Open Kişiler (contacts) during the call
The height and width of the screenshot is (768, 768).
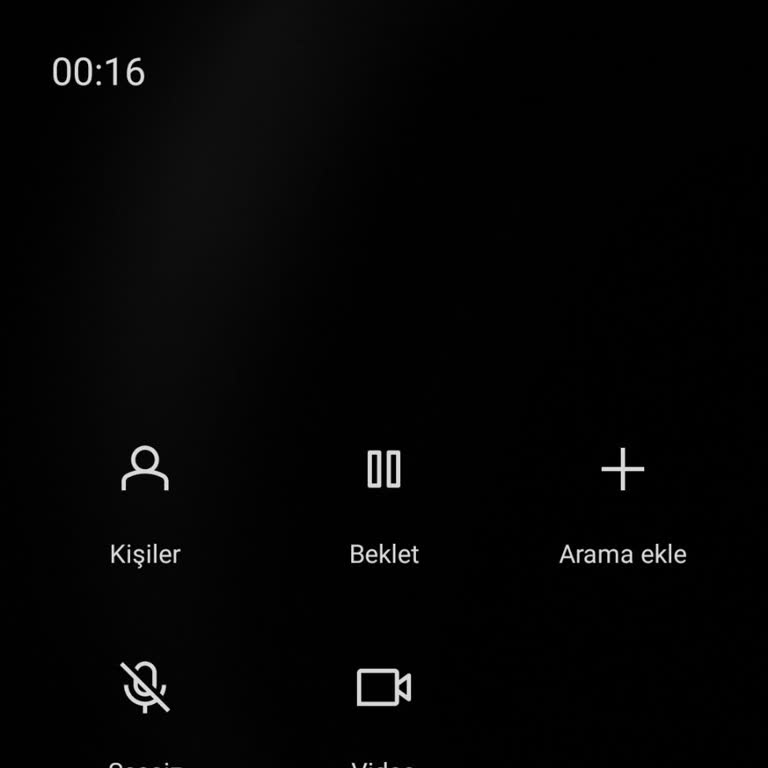[145, 470]
